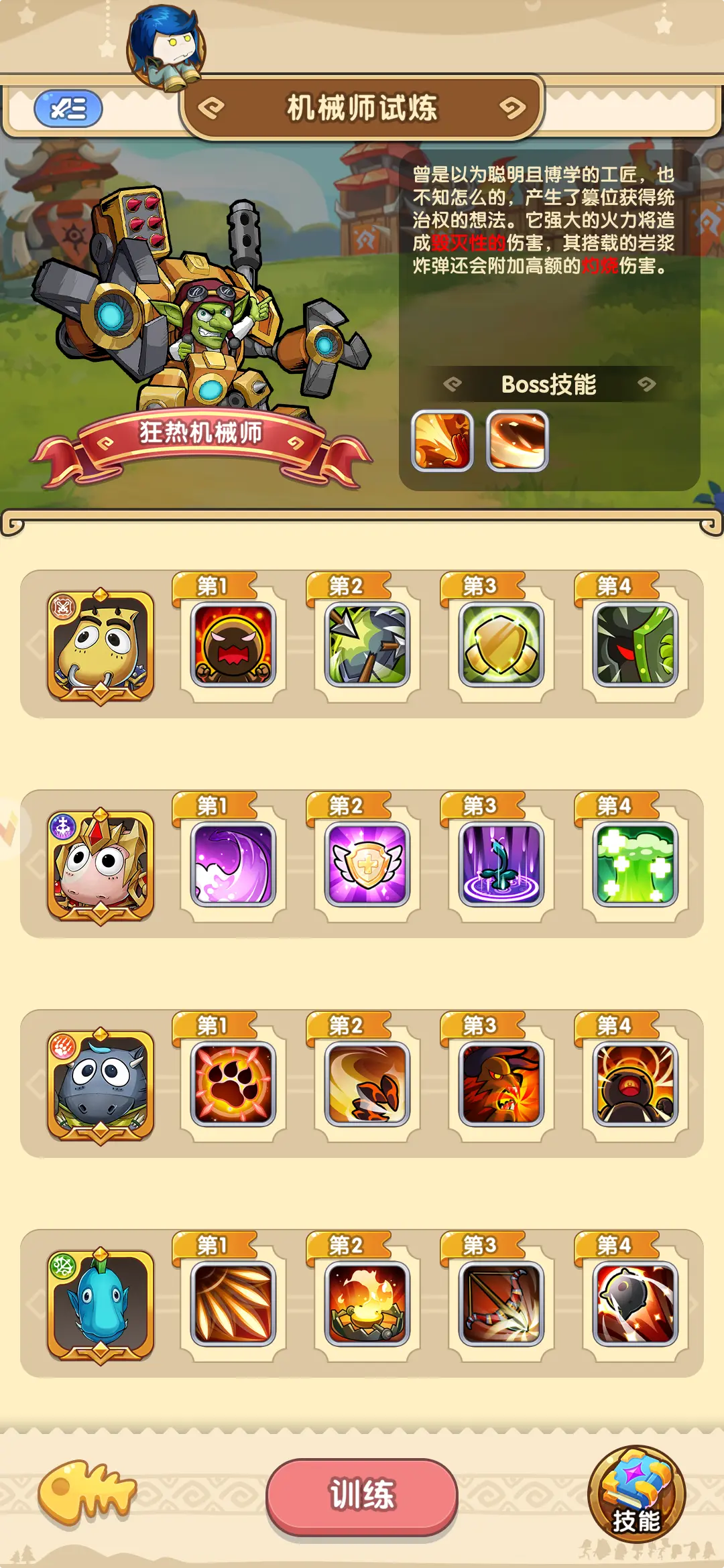Tap the second Boss skill icon
This screenshot has height=1568, width=724.
click(x=517, y=441)
